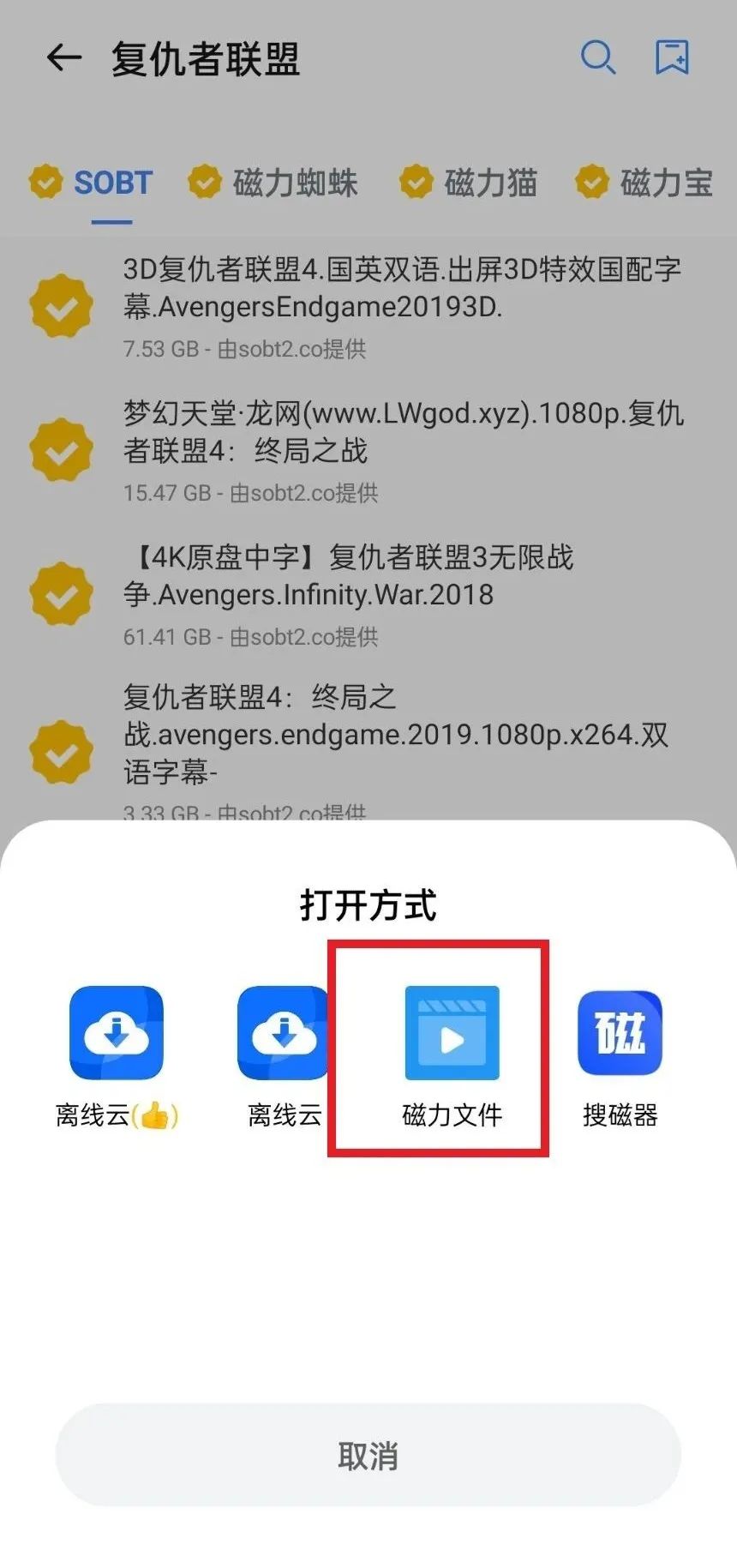737x1568 pixels.
Task: Switch to the 磁力蜘蛛 tab
Action: tap(273, 183)
